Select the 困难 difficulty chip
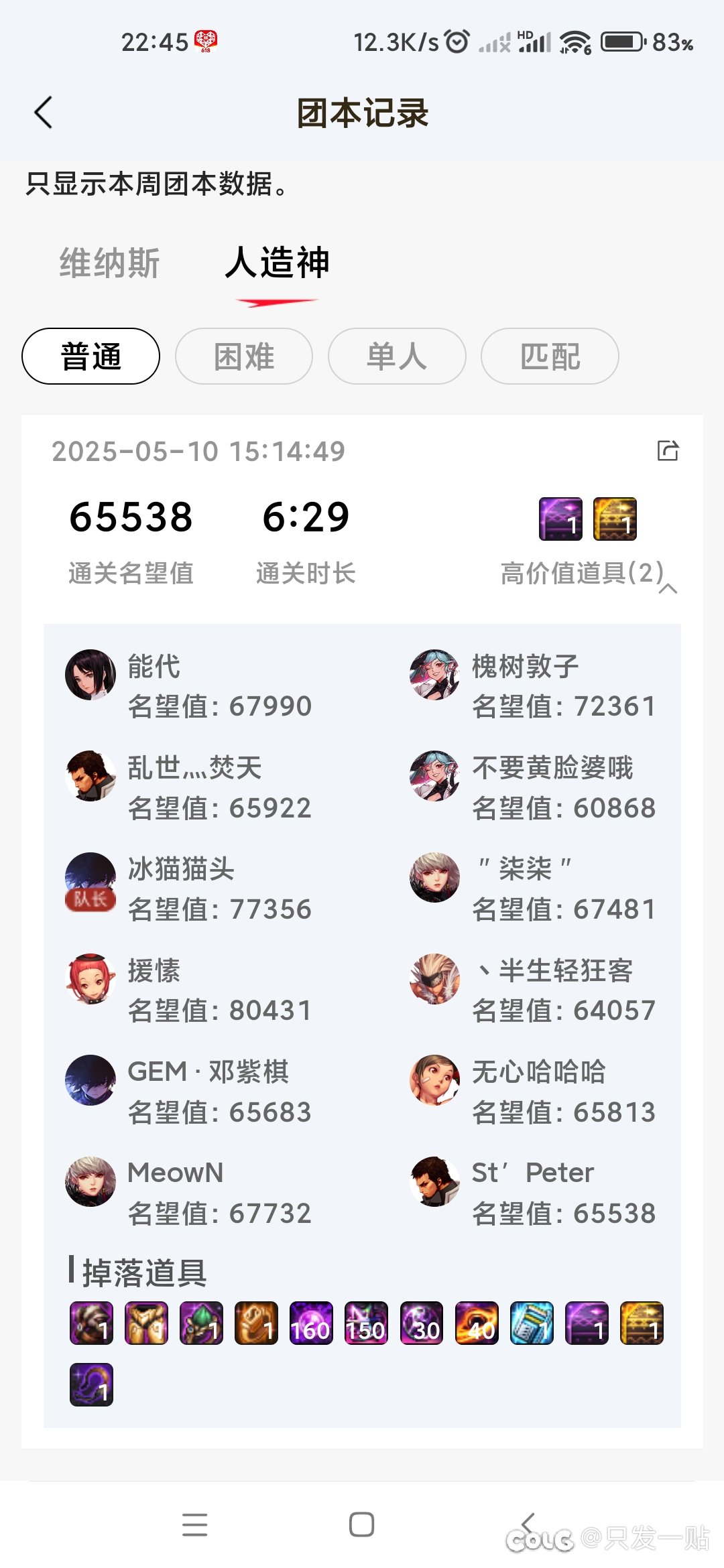The image size is (724, 1568). pos(244,356)
